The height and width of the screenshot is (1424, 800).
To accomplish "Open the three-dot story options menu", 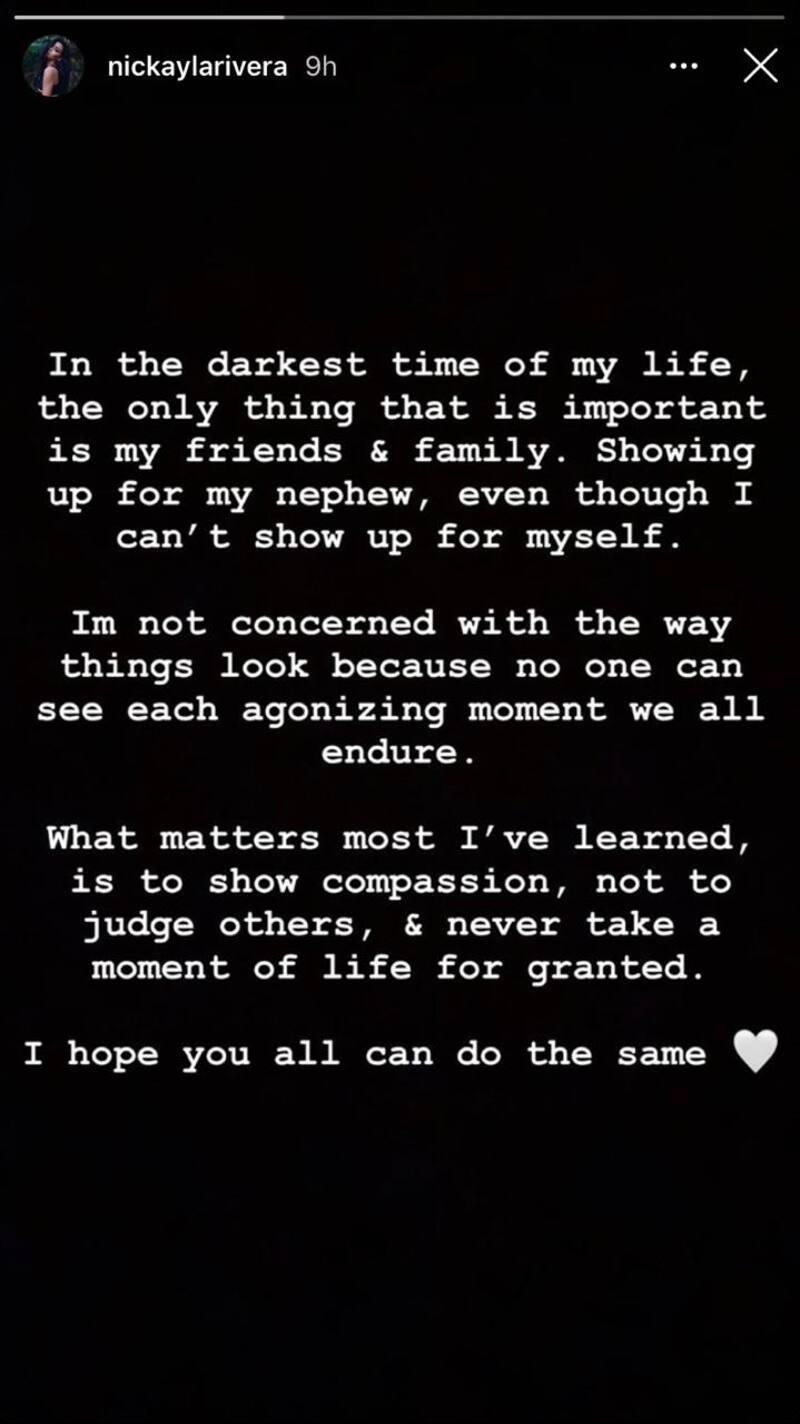I will point(683,66).
